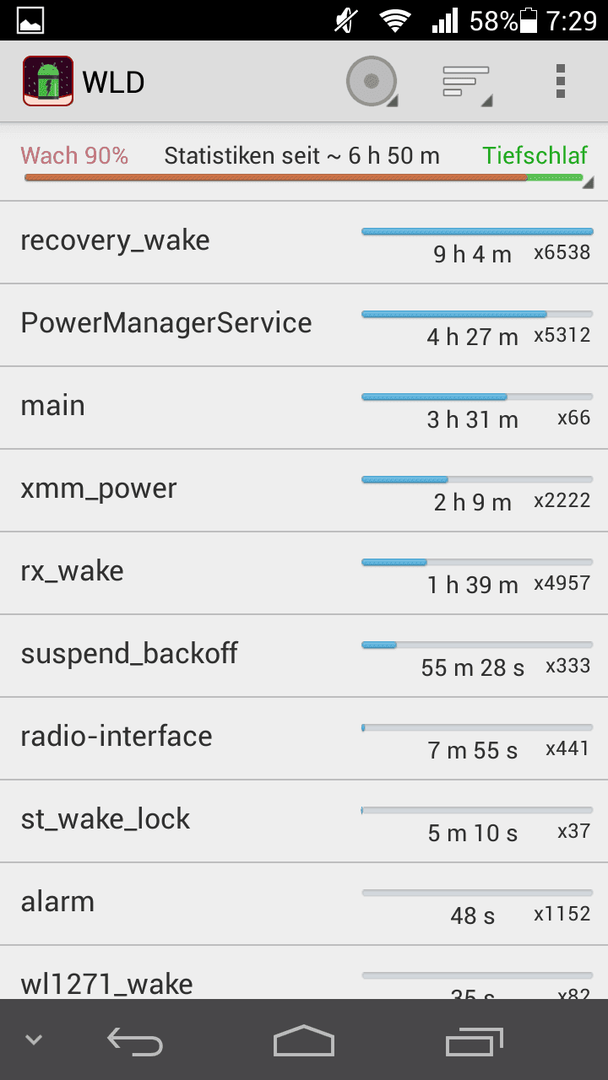608x1080 pixels.
Task: Select the PowerManagerService wakelock row
Action: (304, 325)
